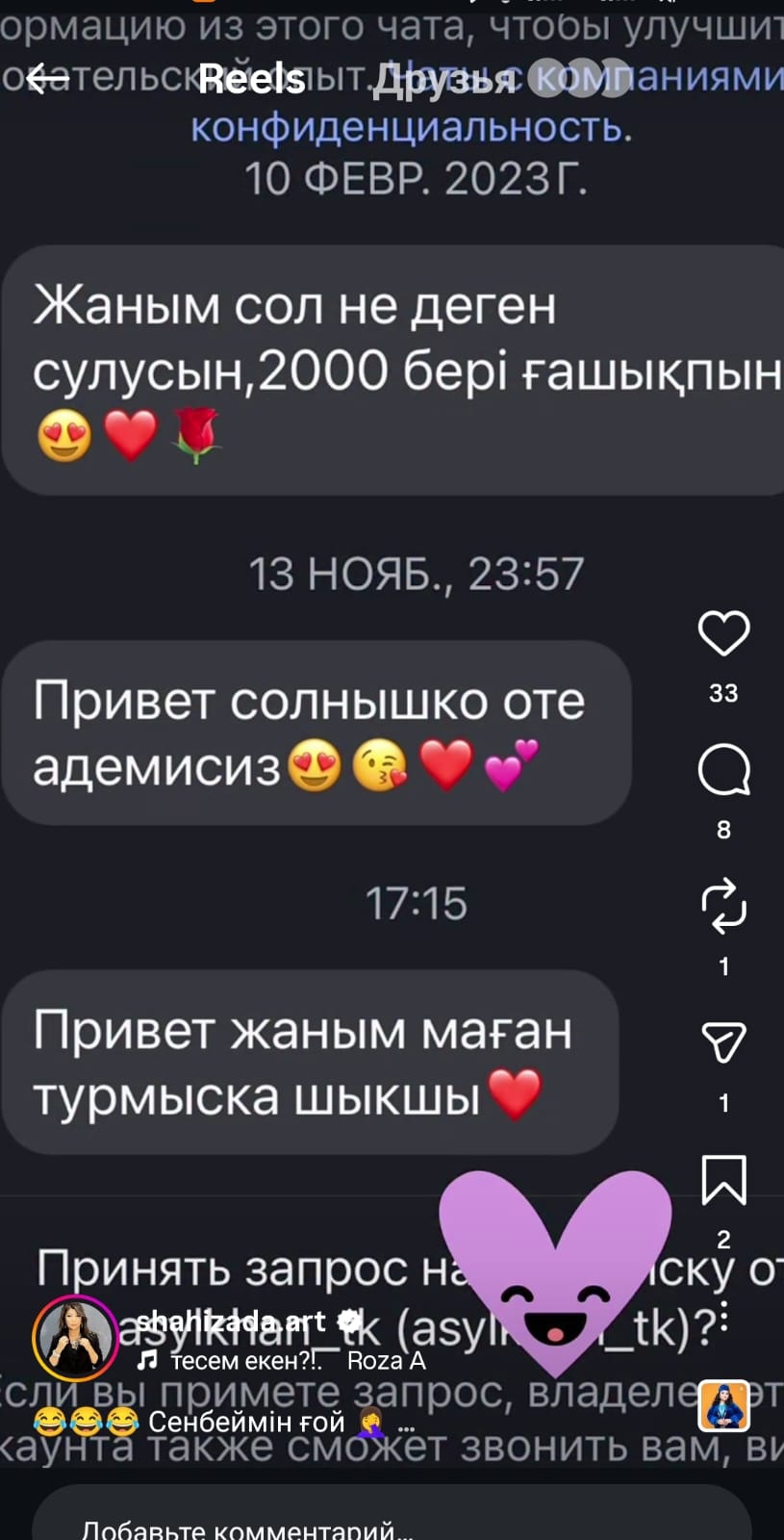Open the comments on this reel

coord(723,771)
